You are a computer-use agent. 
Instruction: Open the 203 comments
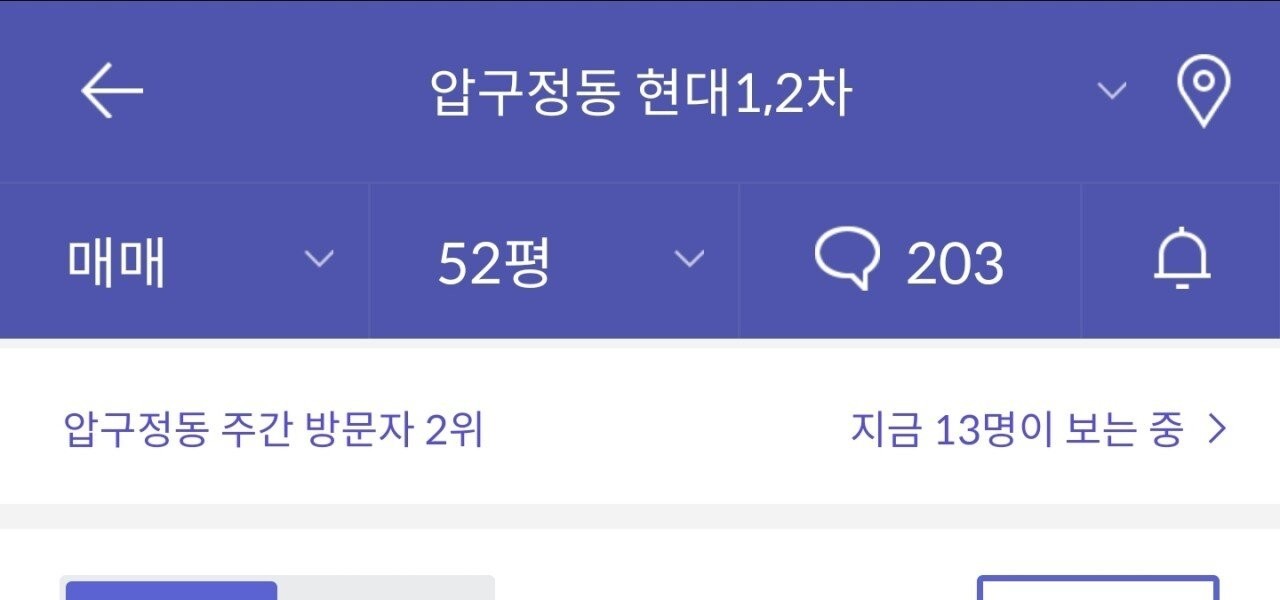pyautogui.click(x=910, y=261)
